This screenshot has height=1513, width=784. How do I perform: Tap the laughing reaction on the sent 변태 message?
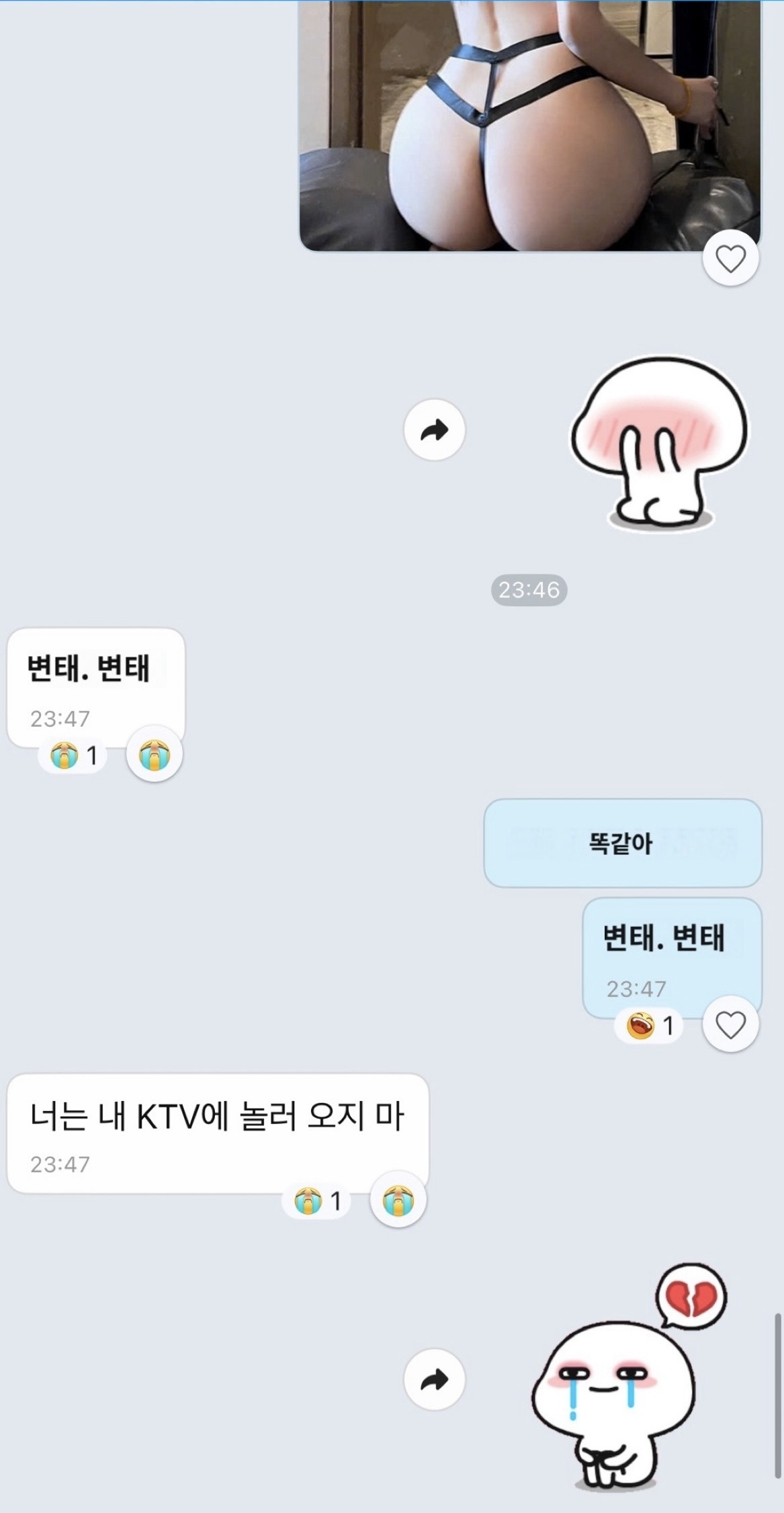649,1026
